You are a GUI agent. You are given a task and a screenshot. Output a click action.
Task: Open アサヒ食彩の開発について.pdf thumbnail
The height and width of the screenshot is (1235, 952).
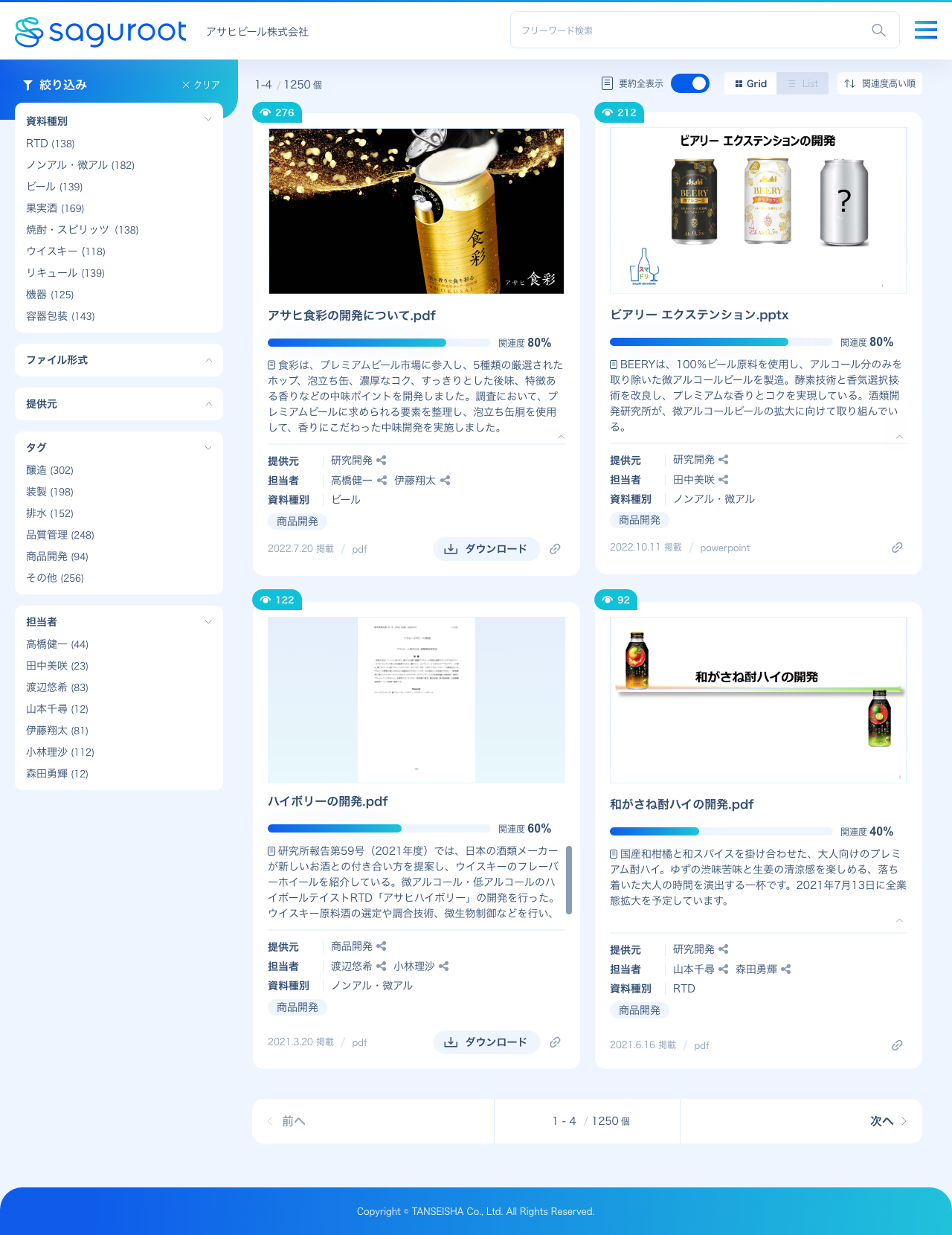coord(416,211)
